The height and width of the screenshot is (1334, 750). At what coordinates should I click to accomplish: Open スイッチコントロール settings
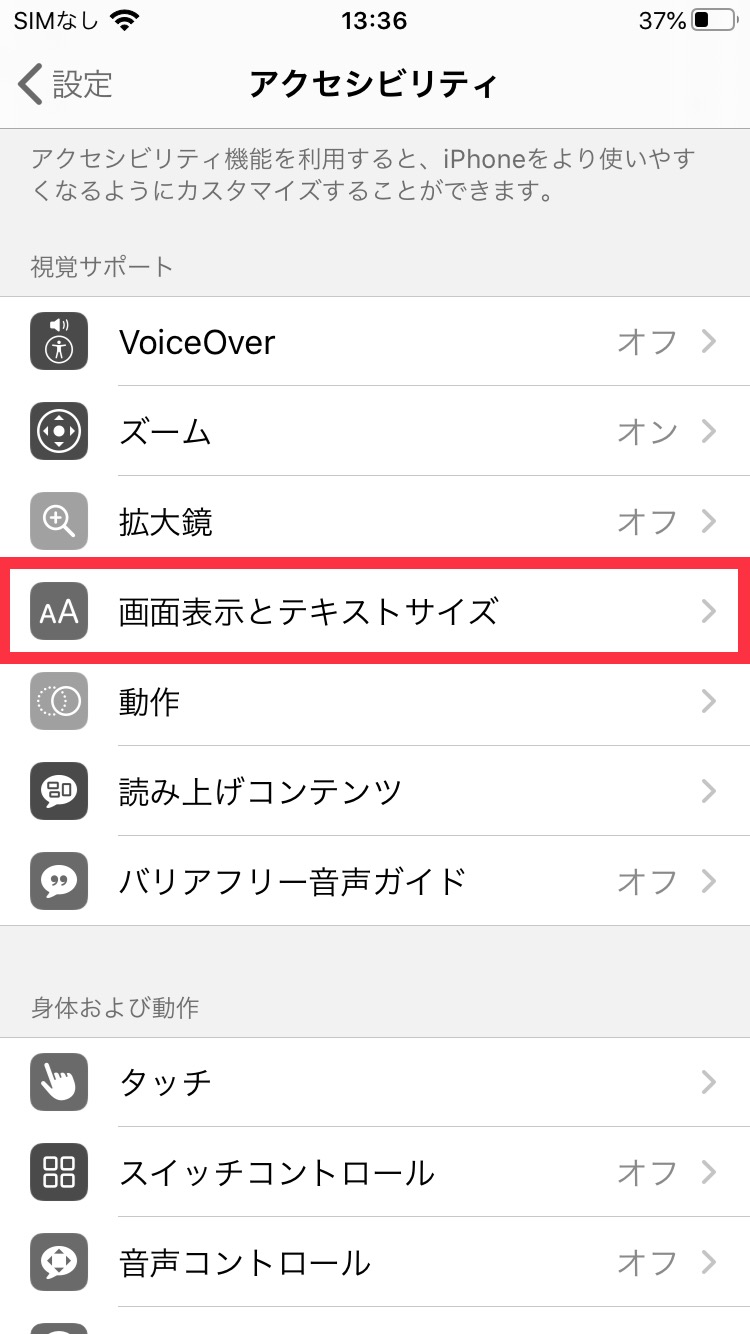375,1172
